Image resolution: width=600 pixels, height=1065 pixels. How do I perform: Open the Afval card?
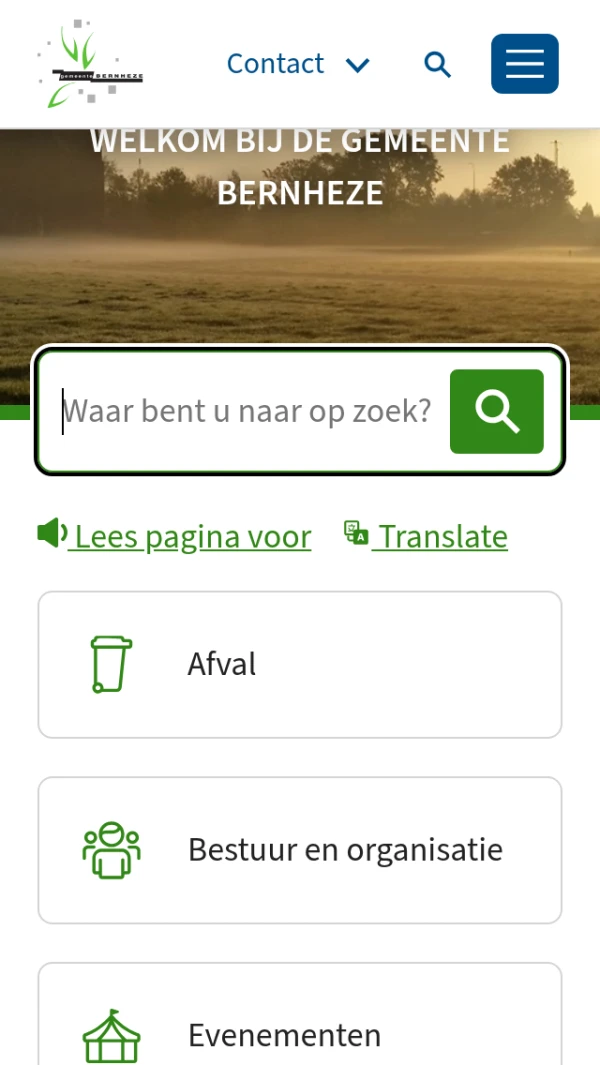pyautogui.click(x=300, y=664)
